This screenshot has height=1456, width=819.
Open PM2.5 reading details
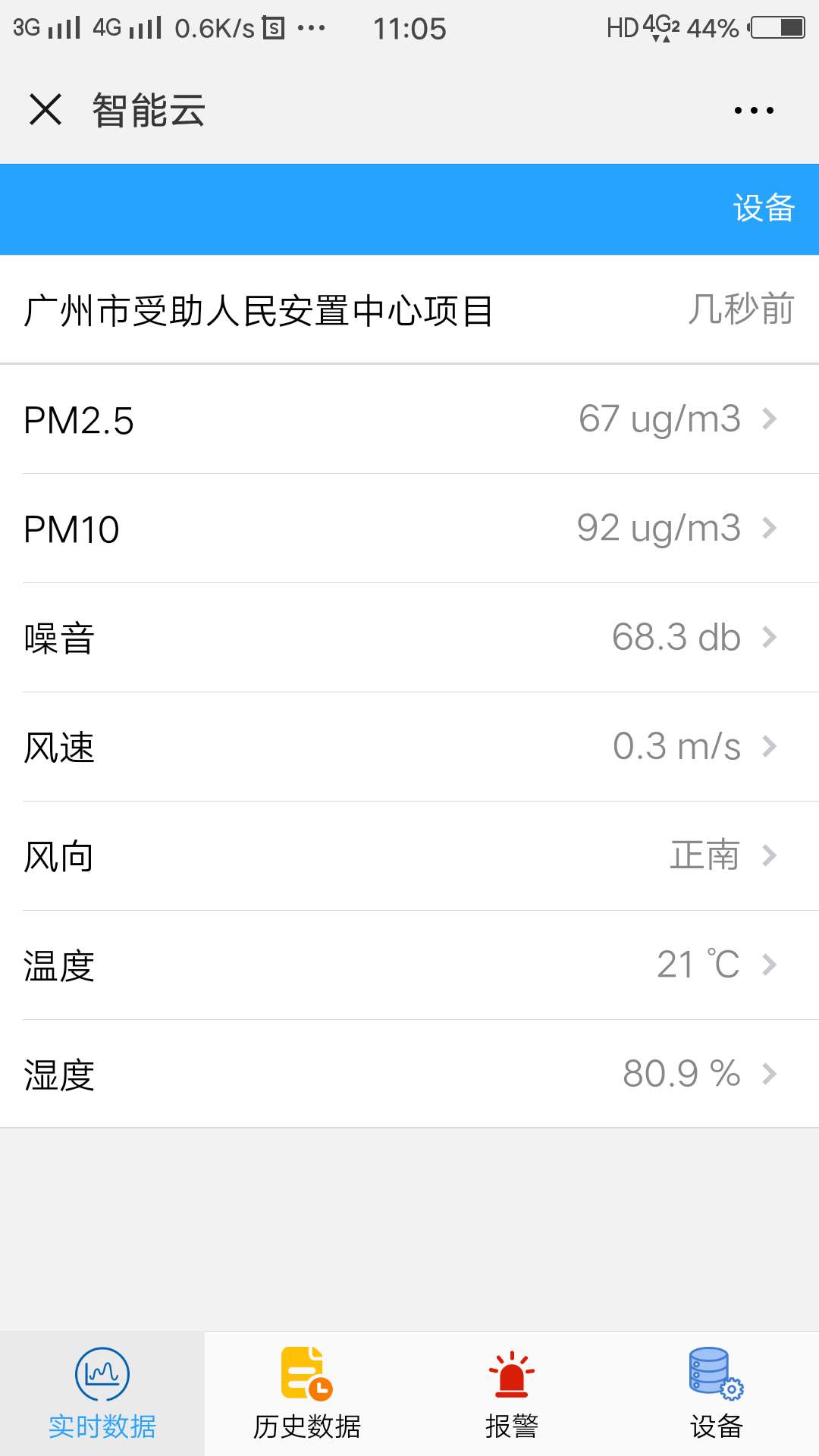(409, 419)
